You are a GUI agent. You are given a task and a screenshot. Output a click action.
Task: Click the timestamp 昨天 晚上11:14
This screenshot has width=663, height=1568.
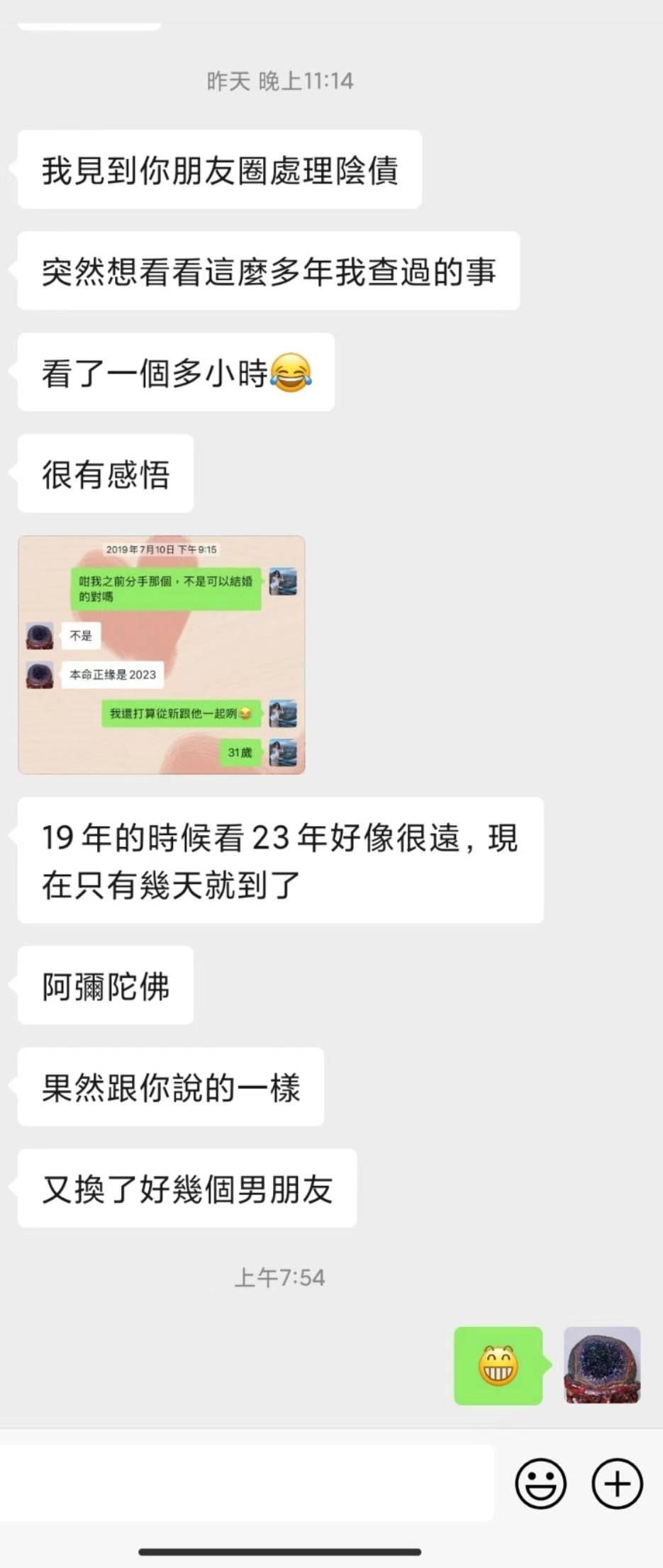(x=282, y=81)
